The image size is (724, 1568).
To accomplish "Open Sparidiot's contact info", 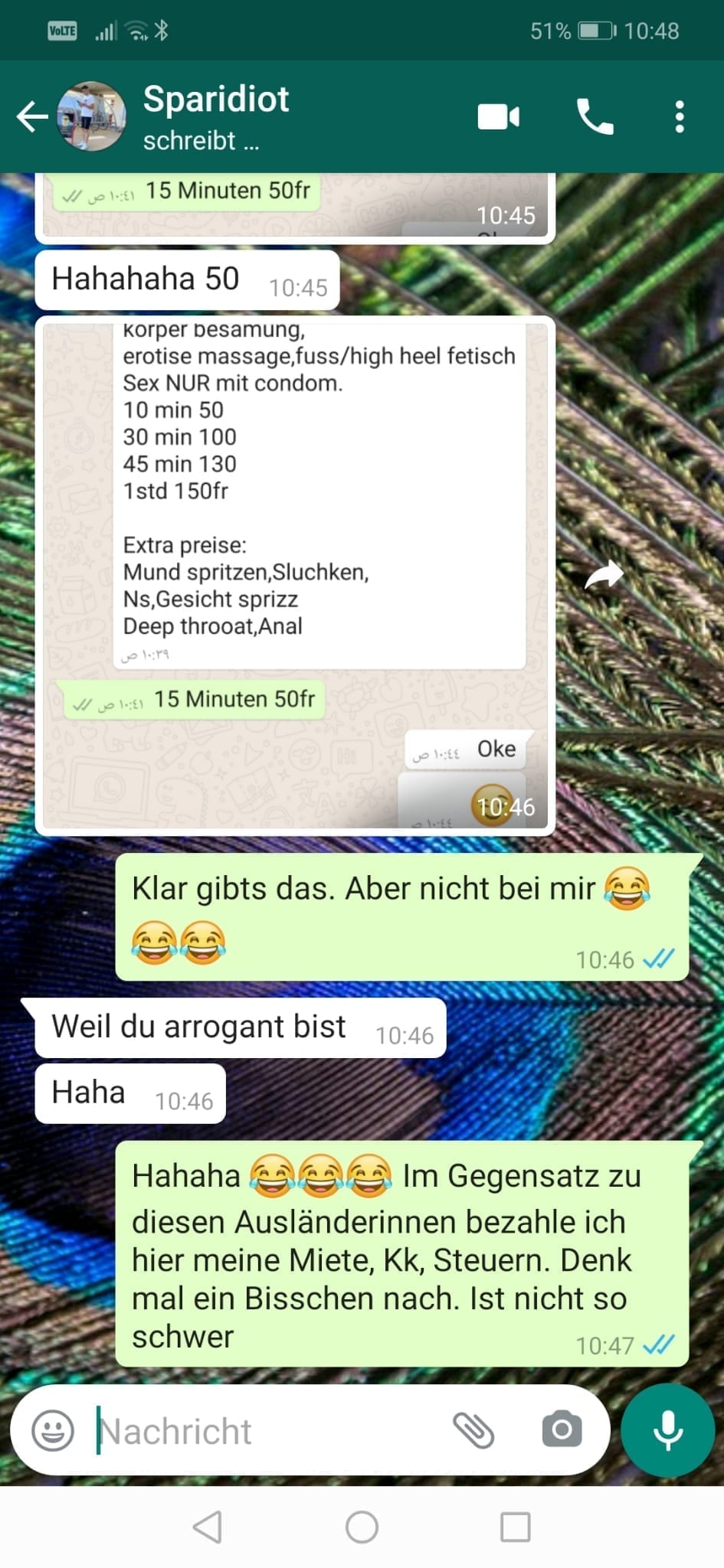I will click(x=216, y=116).
